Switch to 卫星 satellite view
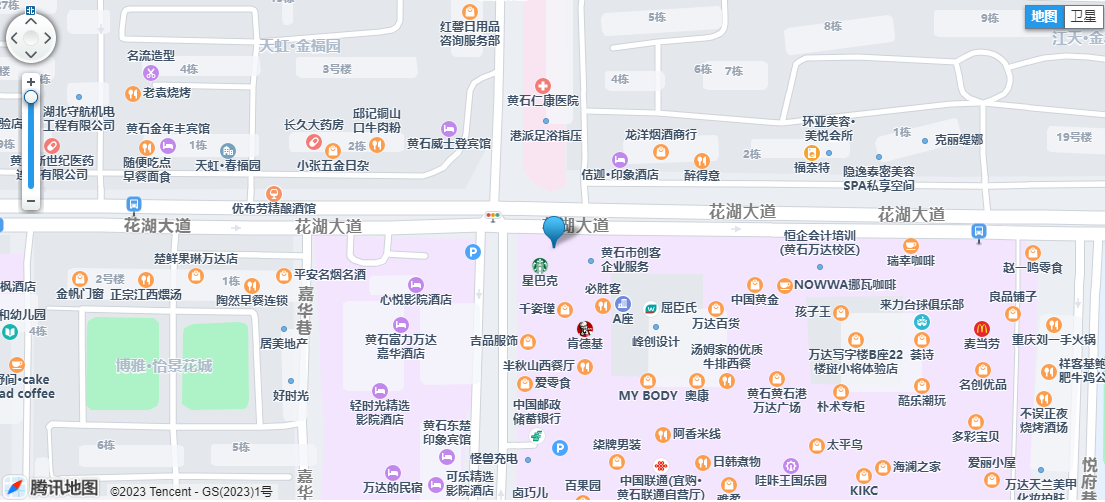This screenshot has height=502, width=1105. coord(1082,16)
